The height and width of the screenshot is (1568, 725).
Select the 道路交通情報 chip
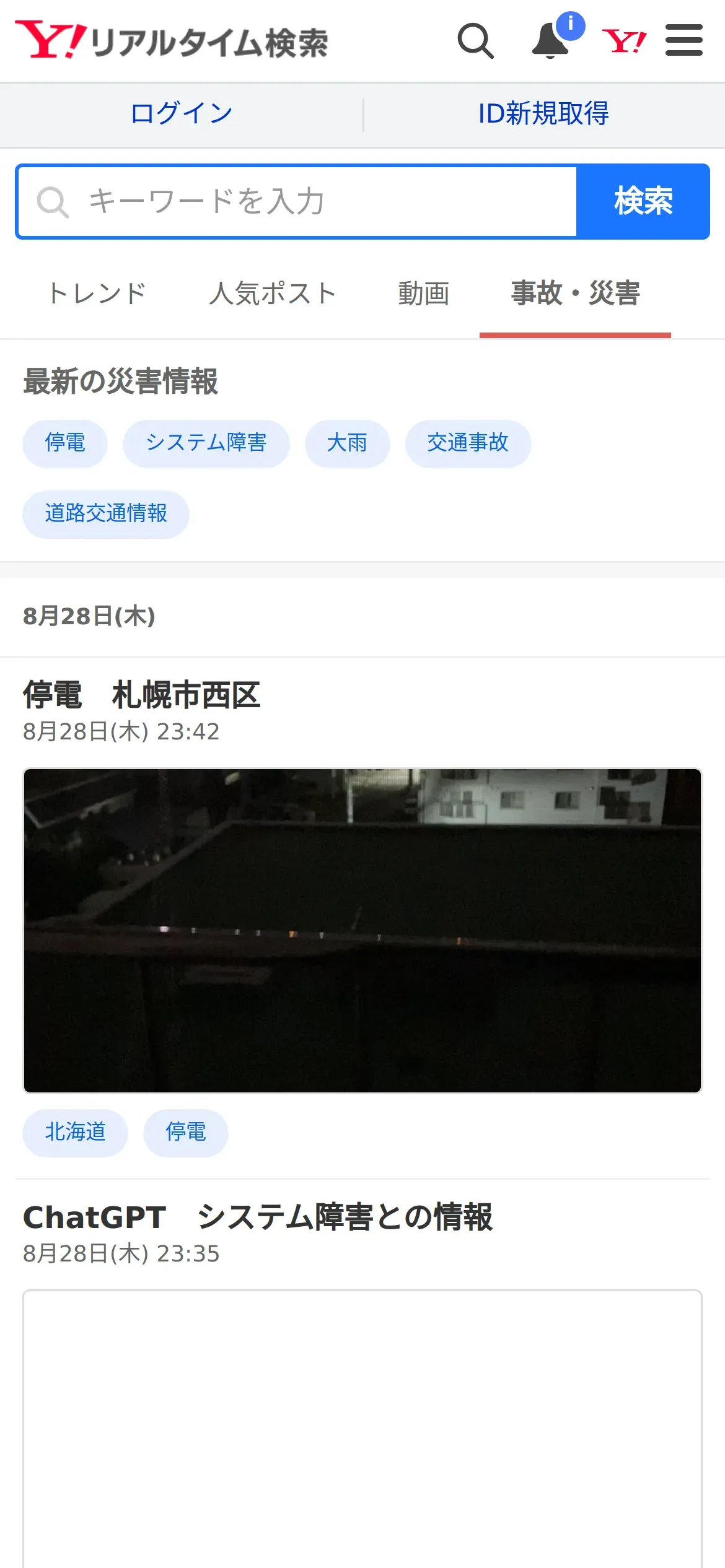106,514
